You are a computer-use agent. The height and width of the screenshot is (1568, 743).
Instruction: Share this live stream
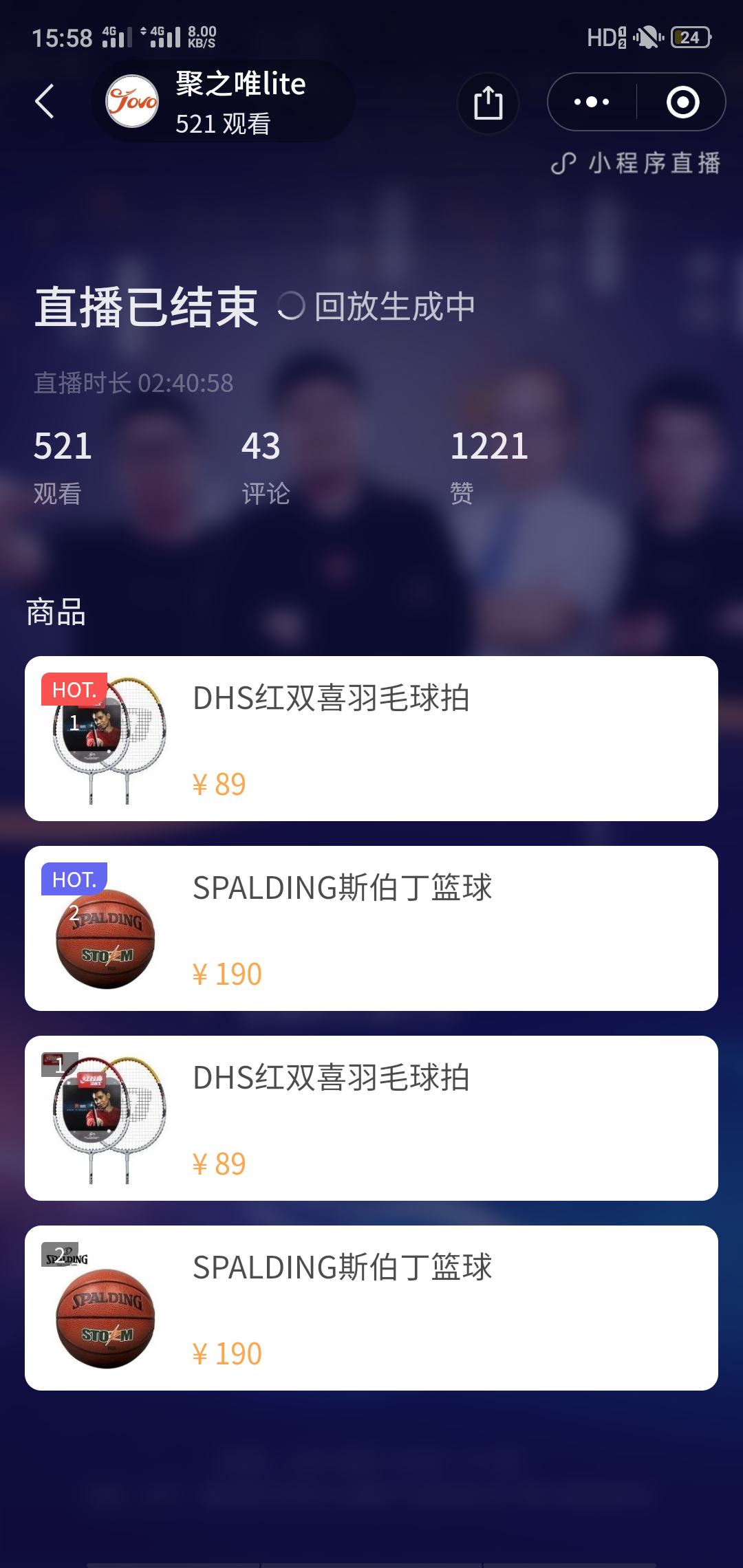488,103
